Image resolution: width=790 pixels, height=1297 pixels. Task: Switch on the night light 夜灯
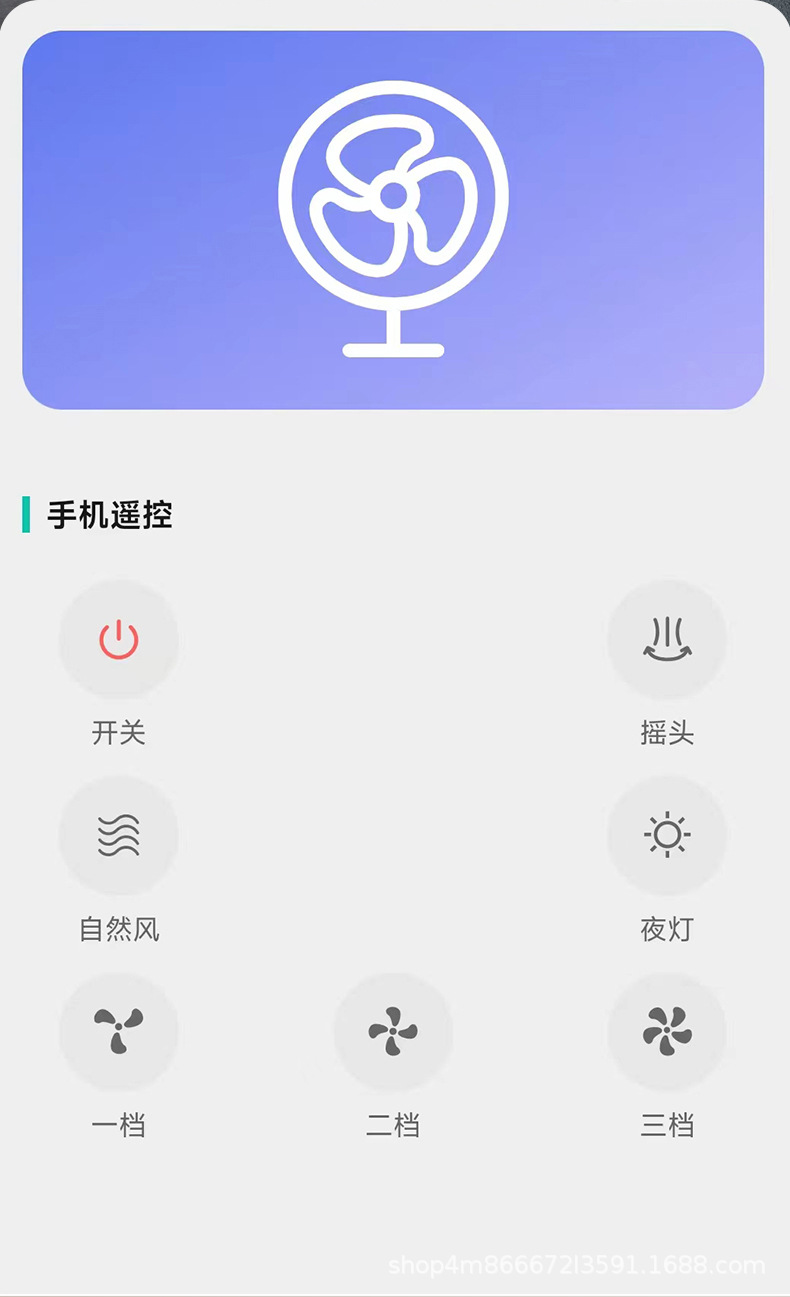pyautogui.click(x=667, y=835)
